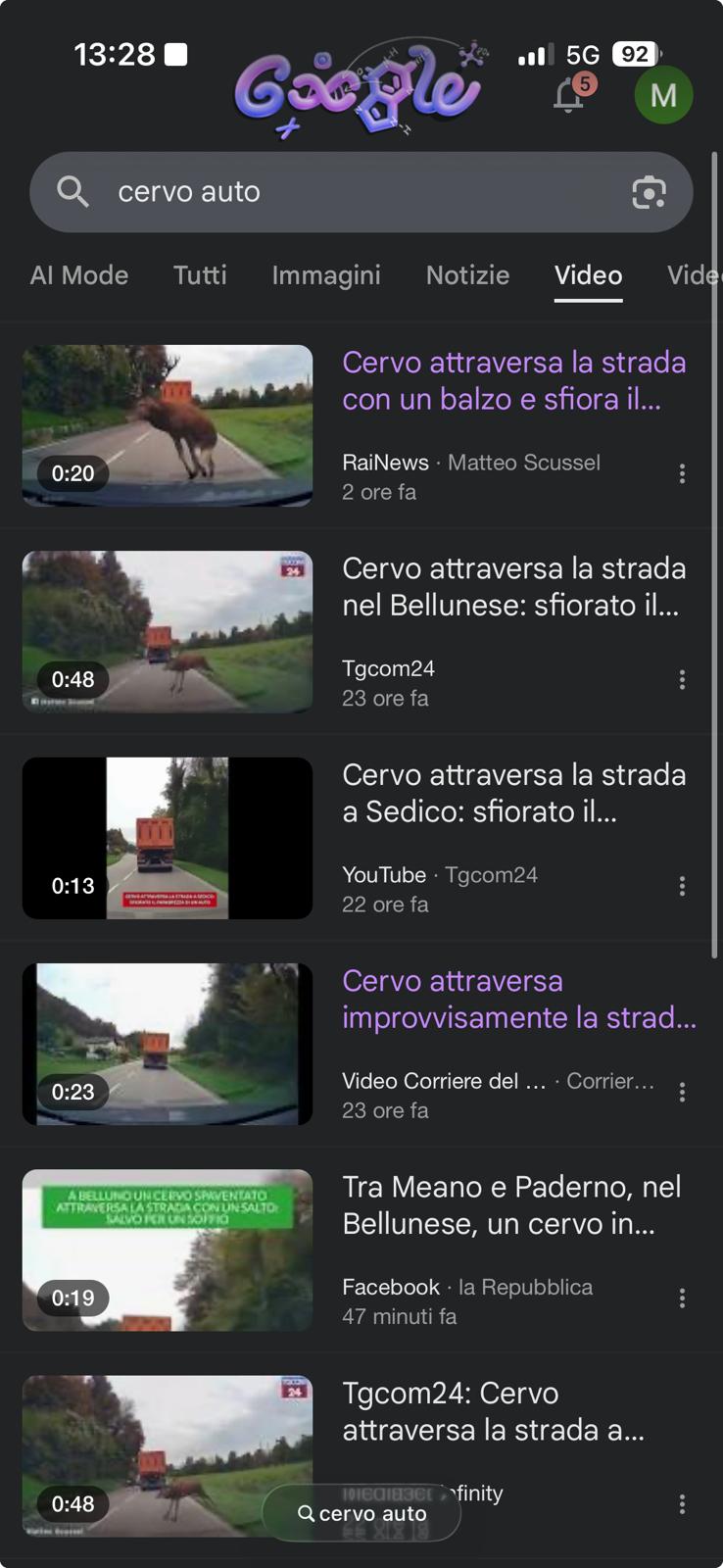Open more options for the la Repubblica video

point(682,1298)
